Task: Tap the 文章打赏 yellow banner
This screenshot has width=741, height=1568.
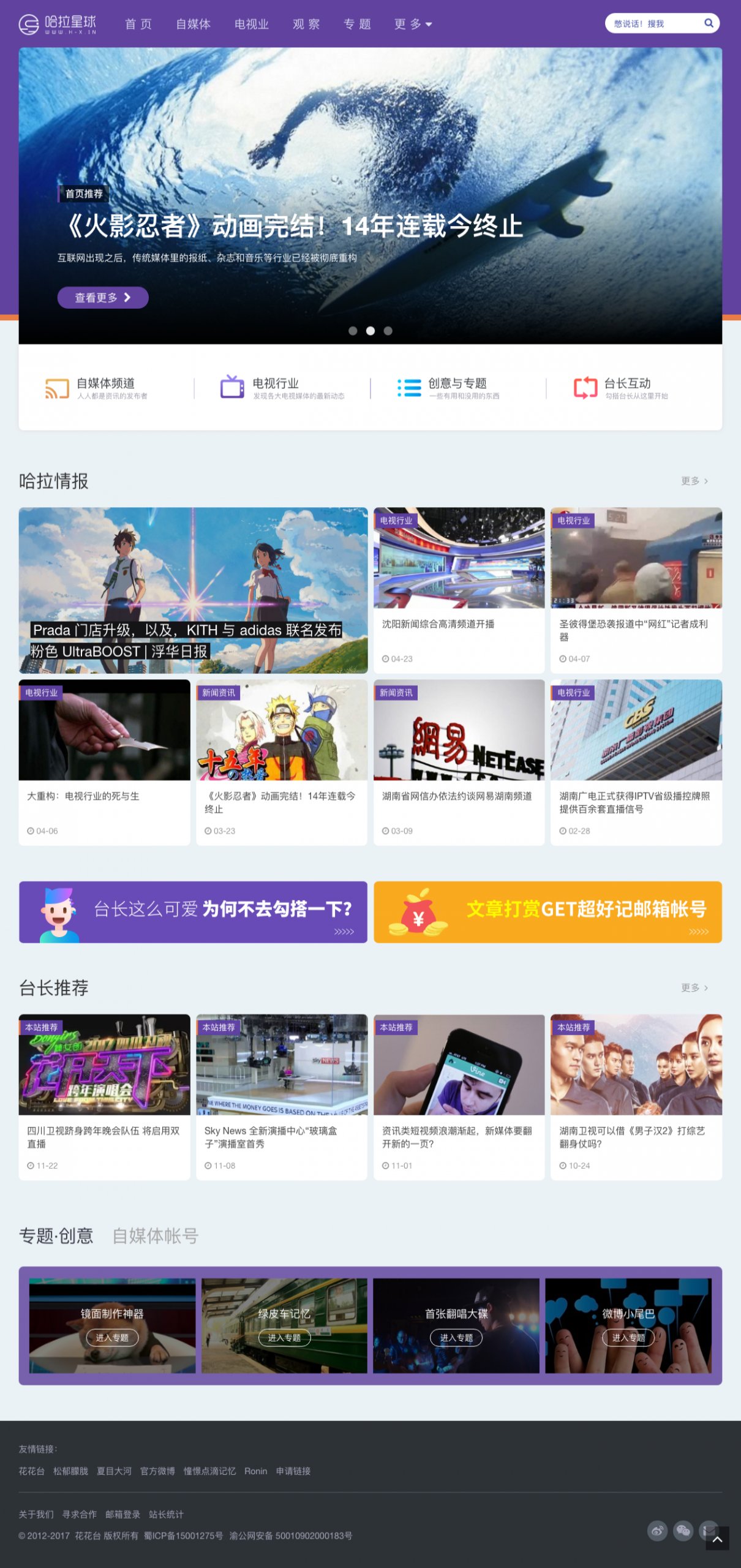Action: coord(547,911)
